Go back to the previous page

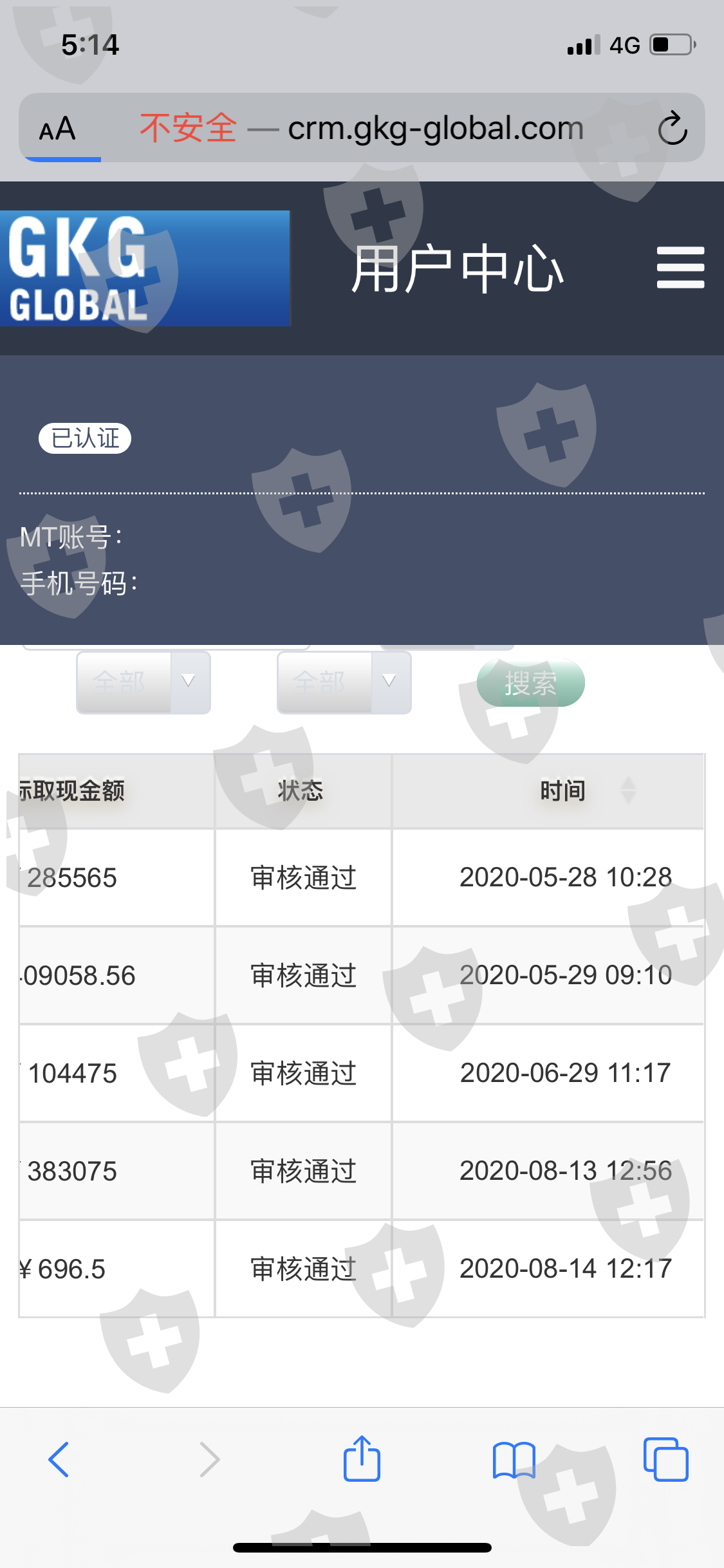pyautogui.click(x=59, y=1459)
